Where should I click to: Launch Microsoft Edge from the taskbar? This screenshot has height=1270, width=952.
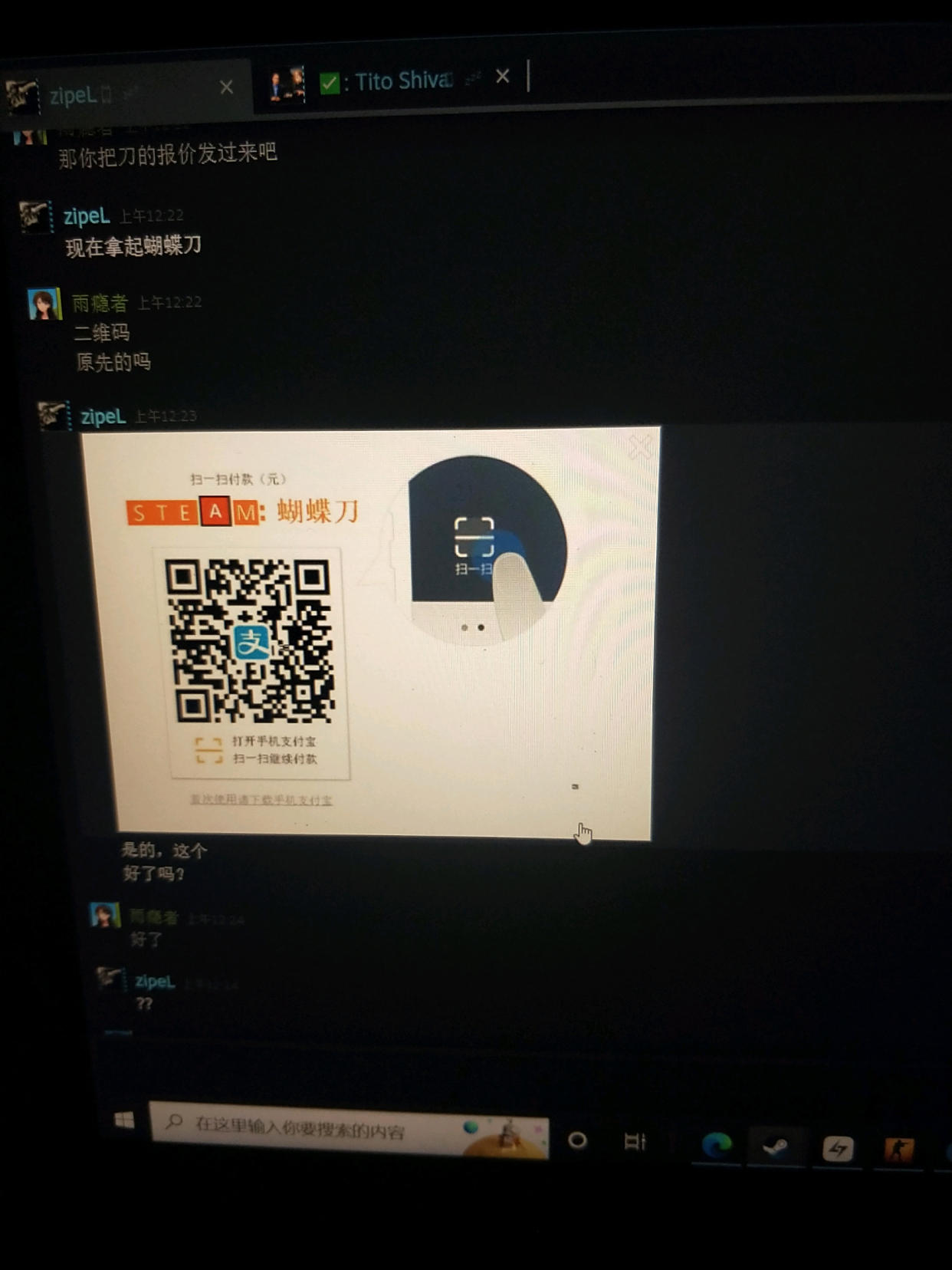tap(717, 1145)
